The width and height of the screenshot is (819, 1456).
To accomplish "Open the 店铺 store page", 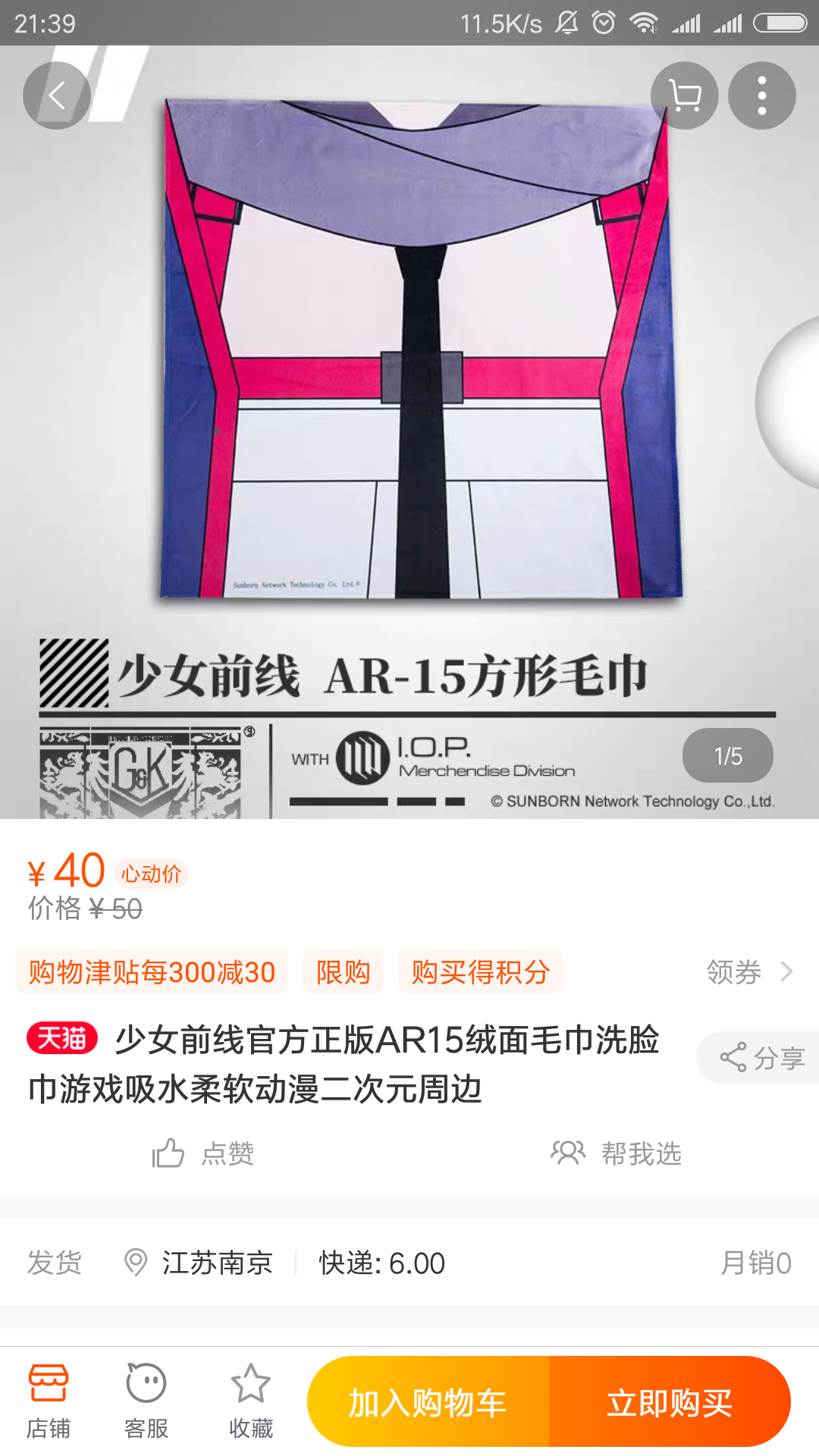I will tap(49, 1402).
